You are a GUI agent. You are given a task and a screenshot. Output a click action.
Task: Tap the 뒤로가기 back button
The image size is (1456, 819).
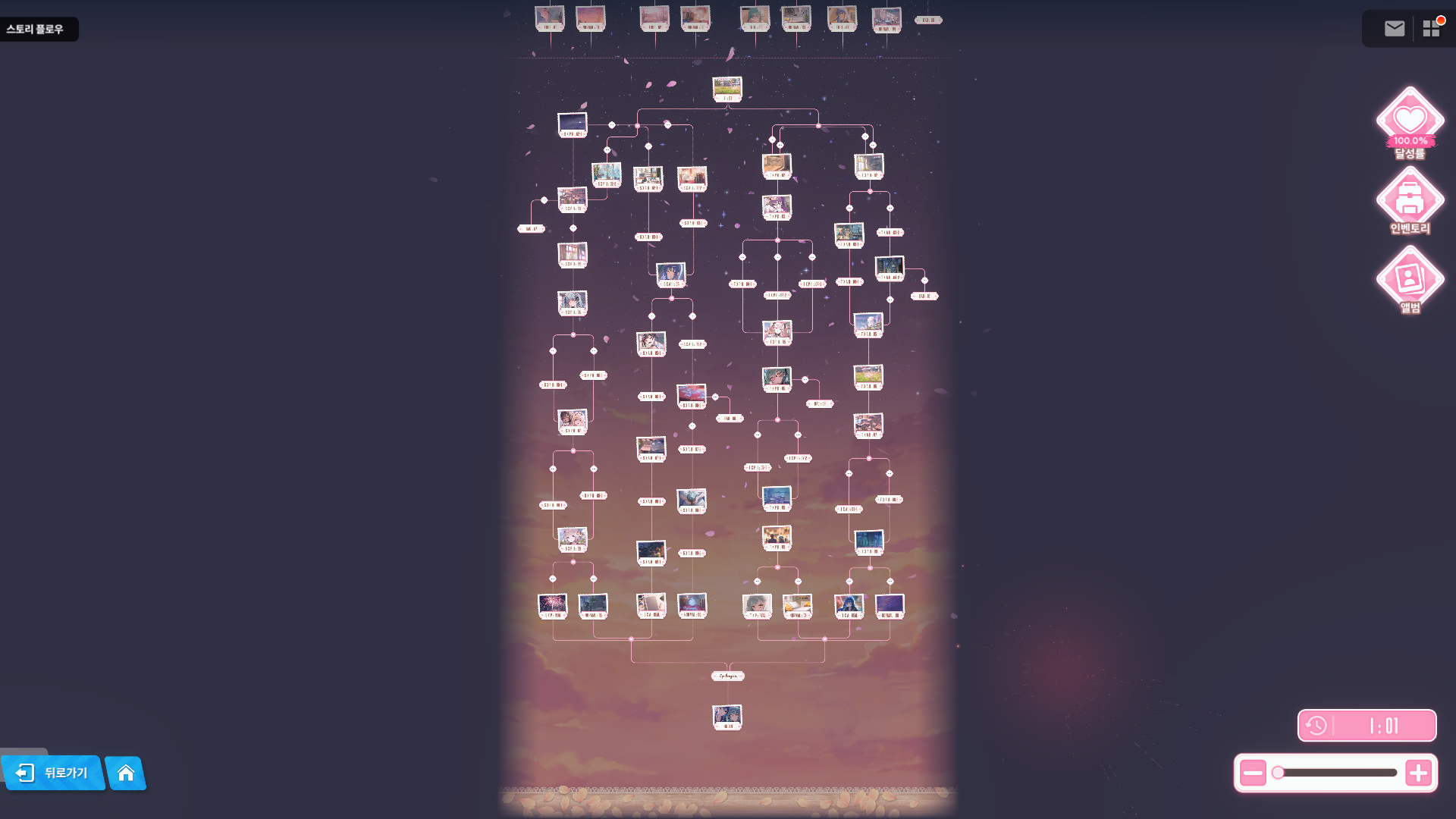[x=53, y=773]
